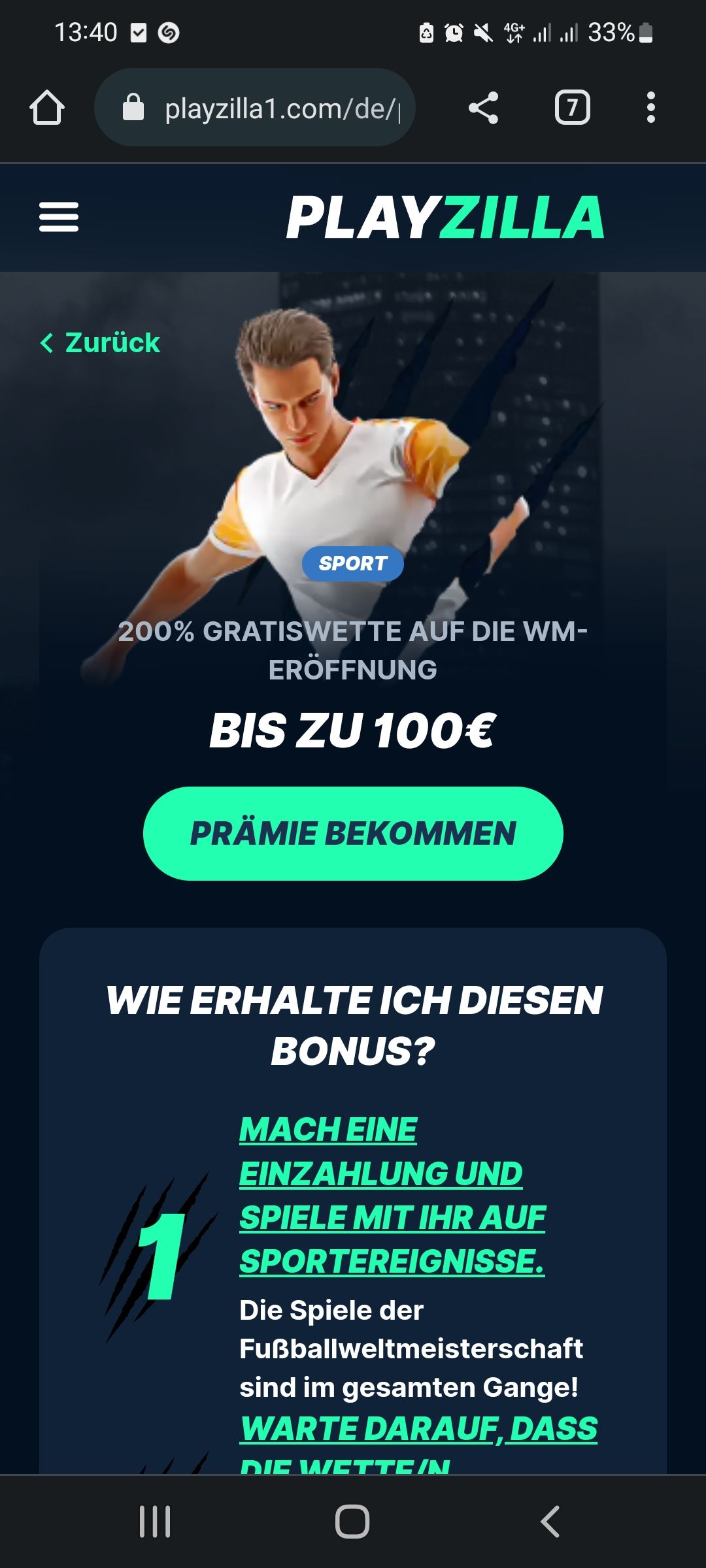Tap the system back button

click(550, 1521)
